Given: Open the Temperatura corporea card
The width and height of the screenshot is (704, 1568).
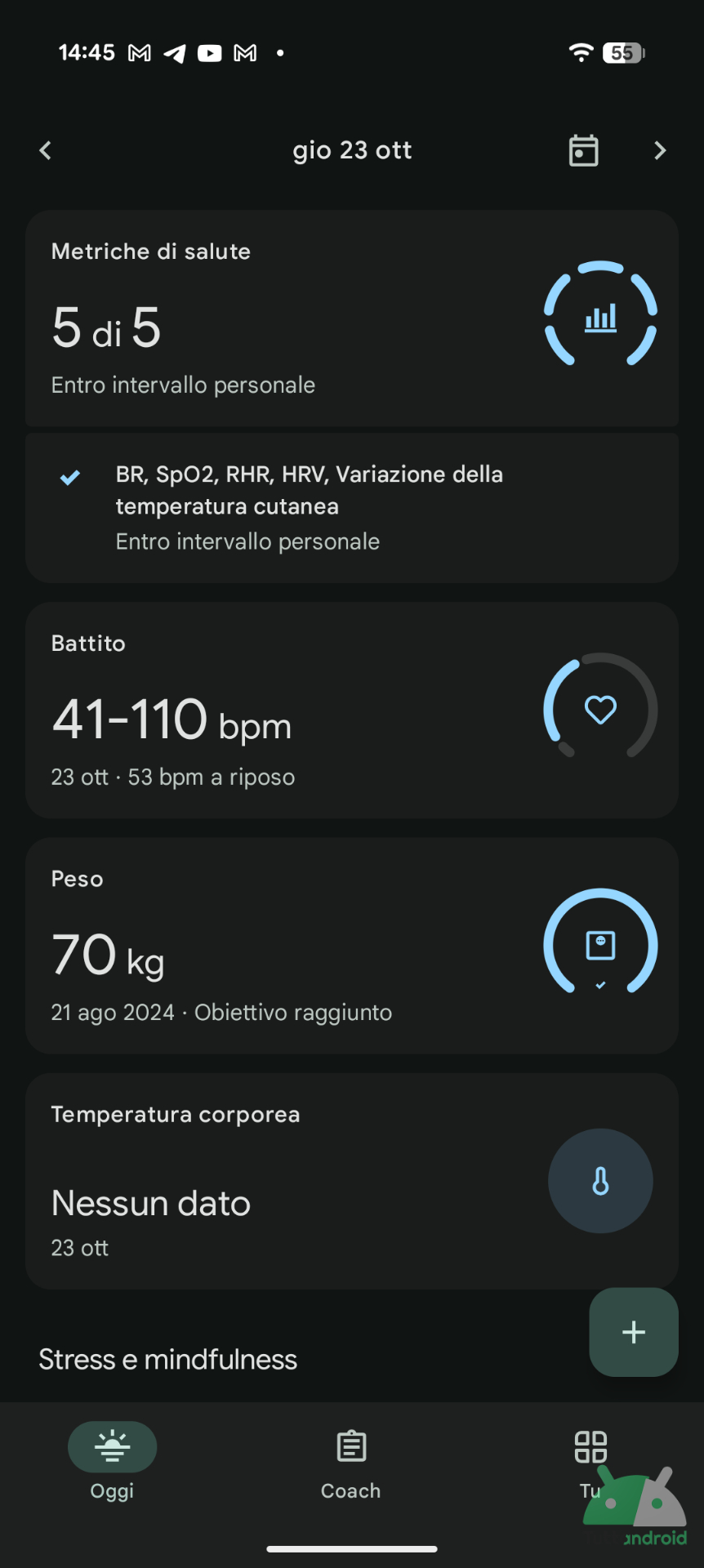Looking at the screenshot, I should pos(351,1180).
